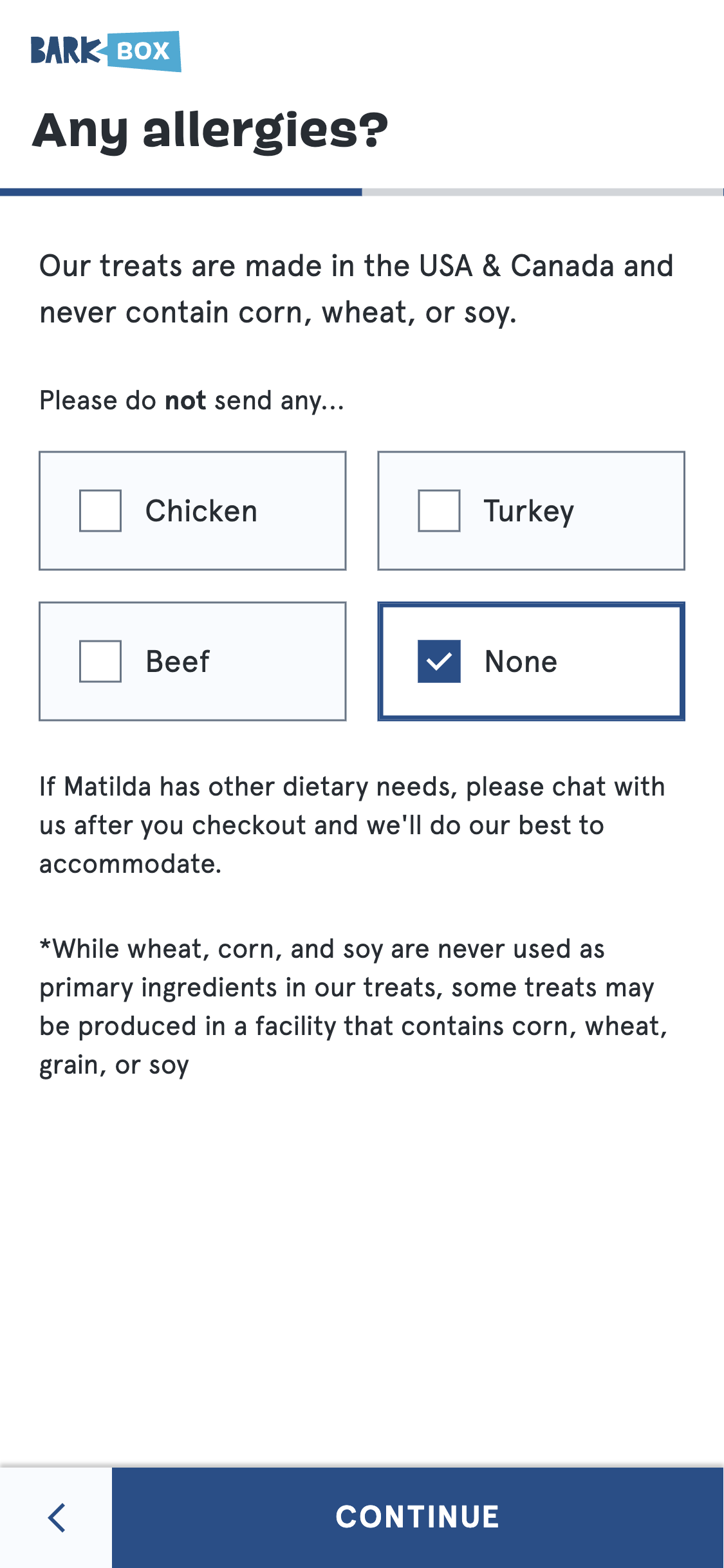This screenshot has height=1568, width=724.
Task: Click the highlighted None selection box
Action: coord(530,660)
